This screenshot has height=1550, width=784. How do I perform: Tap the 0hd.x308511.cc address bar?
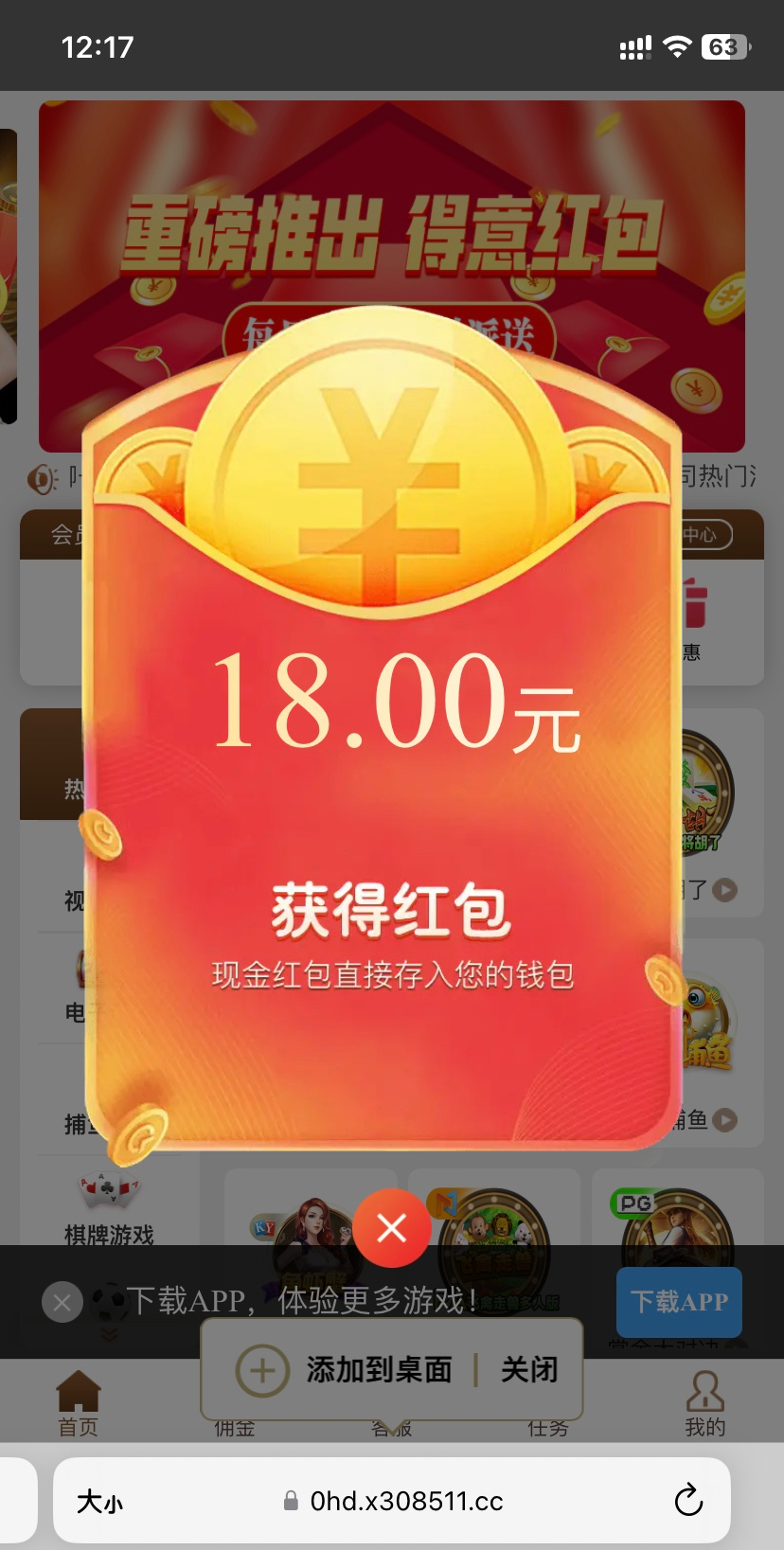[393, 1501]
